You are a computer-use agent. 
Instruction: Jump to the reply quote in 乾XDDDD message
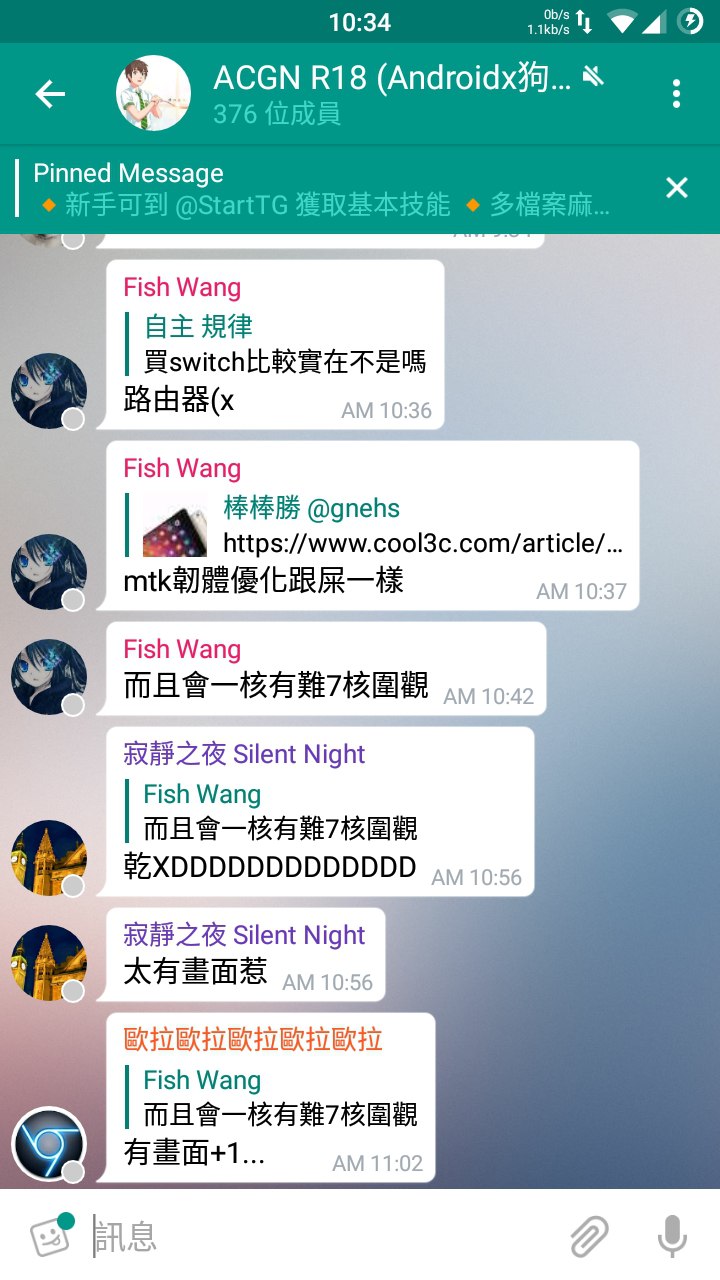click(x=280, y=811)
